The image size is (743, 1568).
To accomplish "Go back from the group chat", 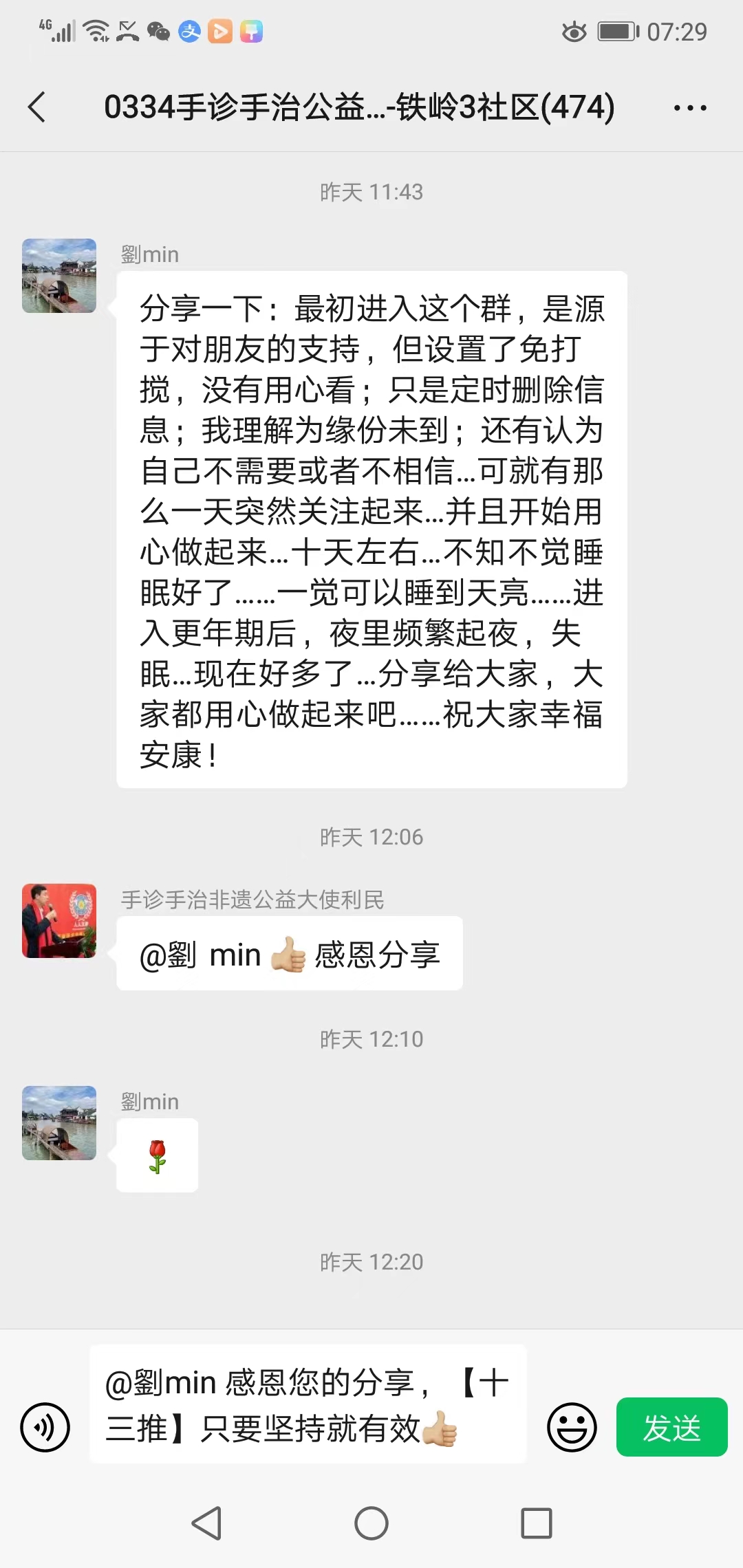I will point(37,107).
